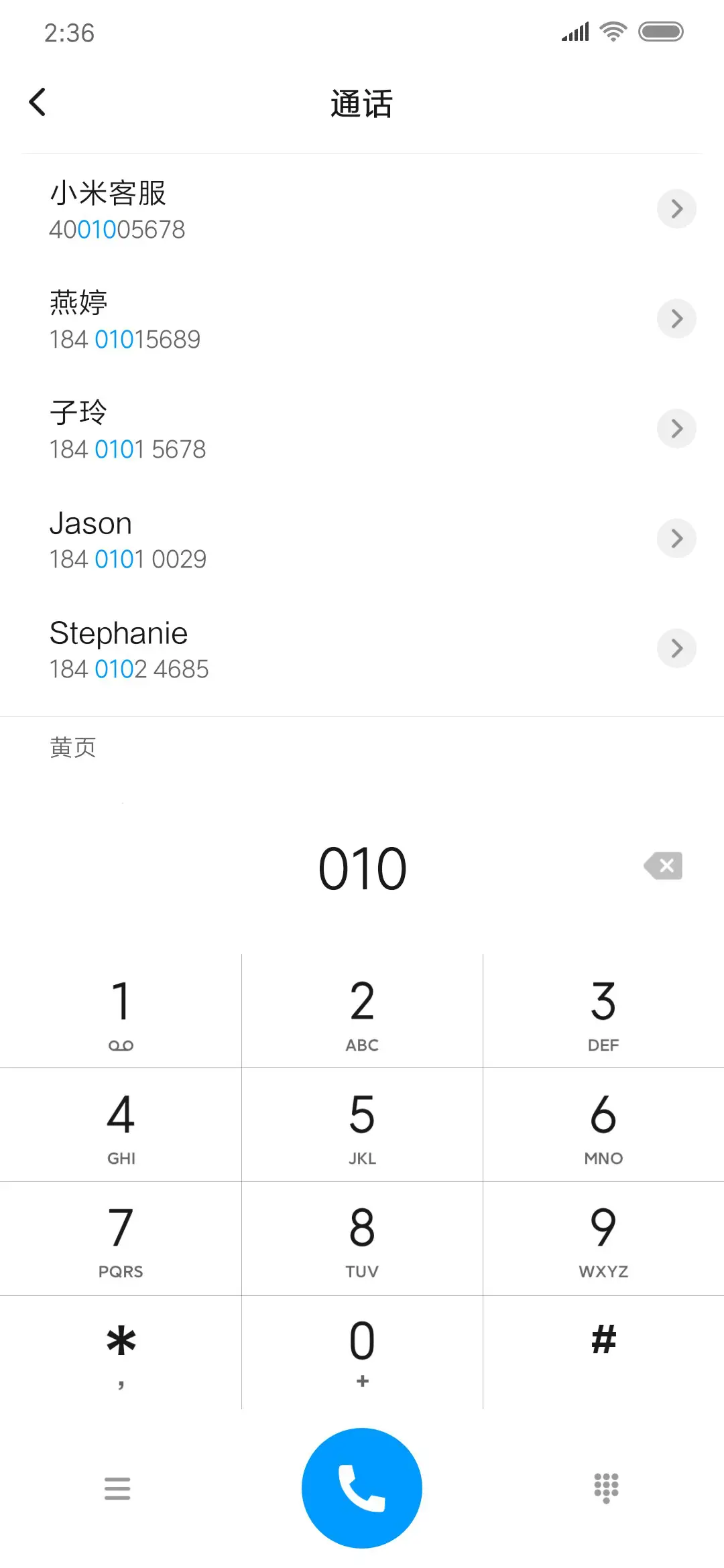The image size is (724, 1568).
Task: Check the Wi-Fi status icon
Action: pos(612,31)
